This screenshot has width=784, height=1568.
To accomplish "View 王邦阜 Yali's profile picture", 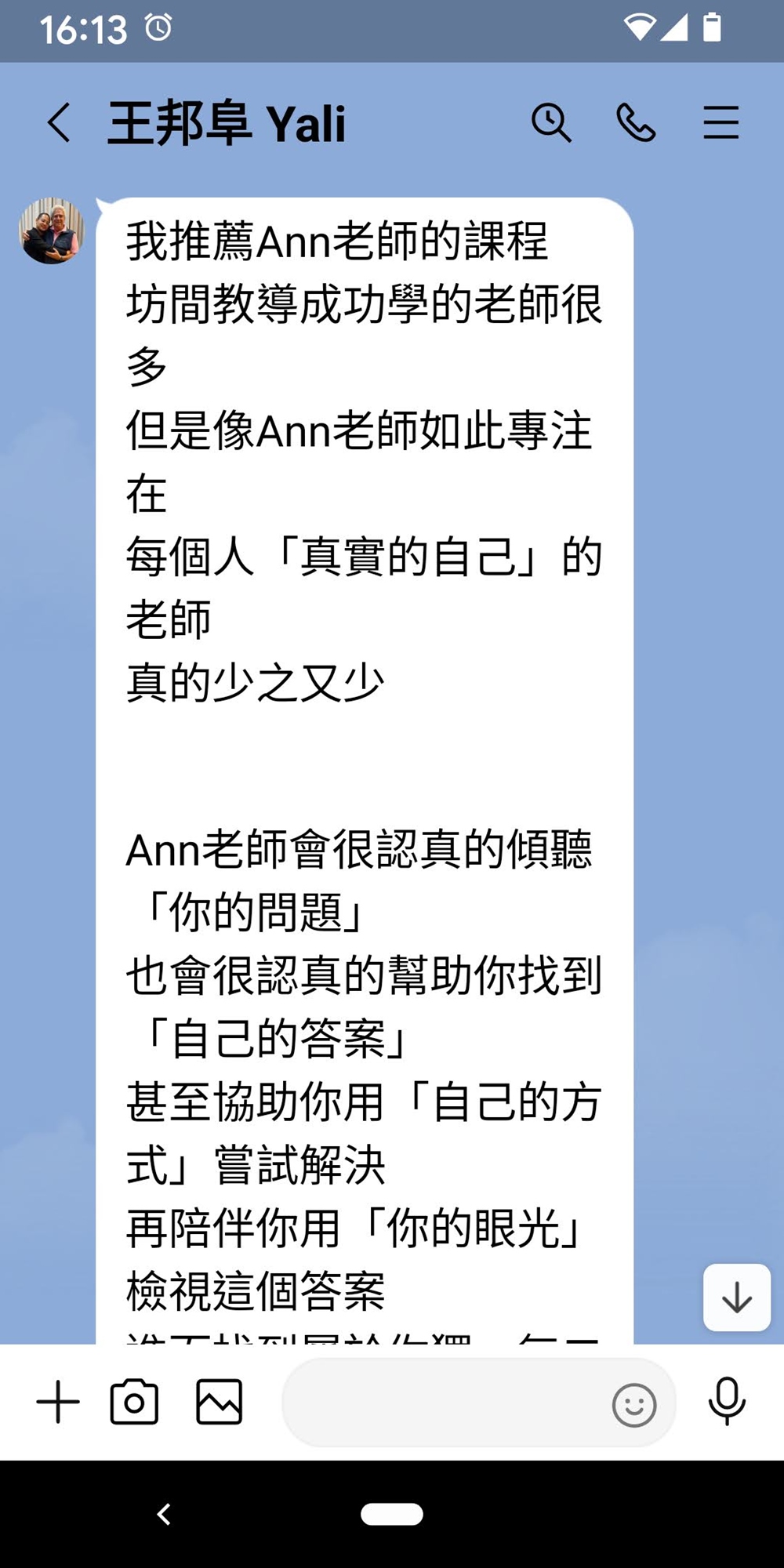I will (x=51, y=230).
